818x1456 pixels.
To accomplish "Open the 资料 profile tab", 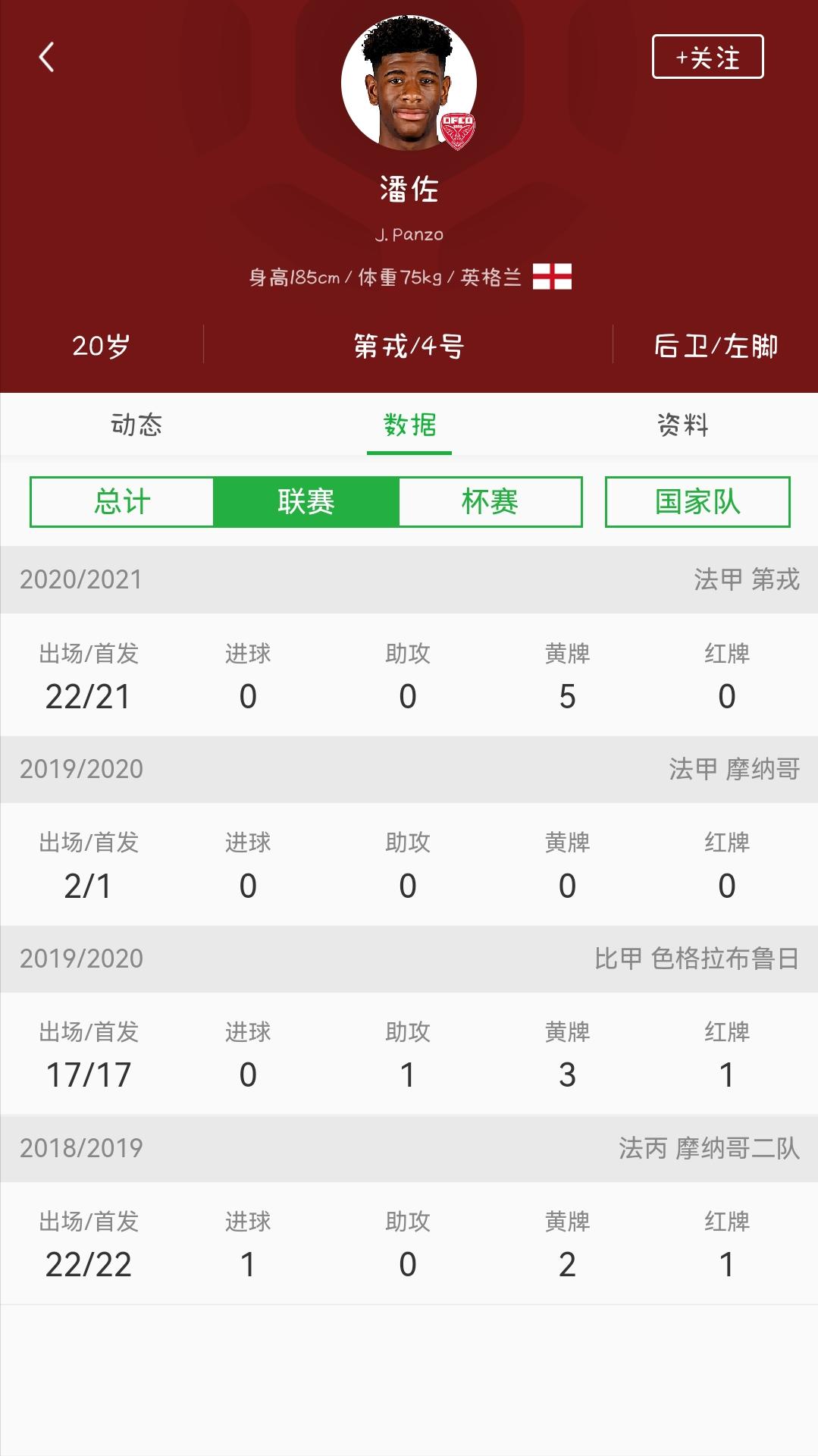I will pyautogui.click(x=682, y=425).
